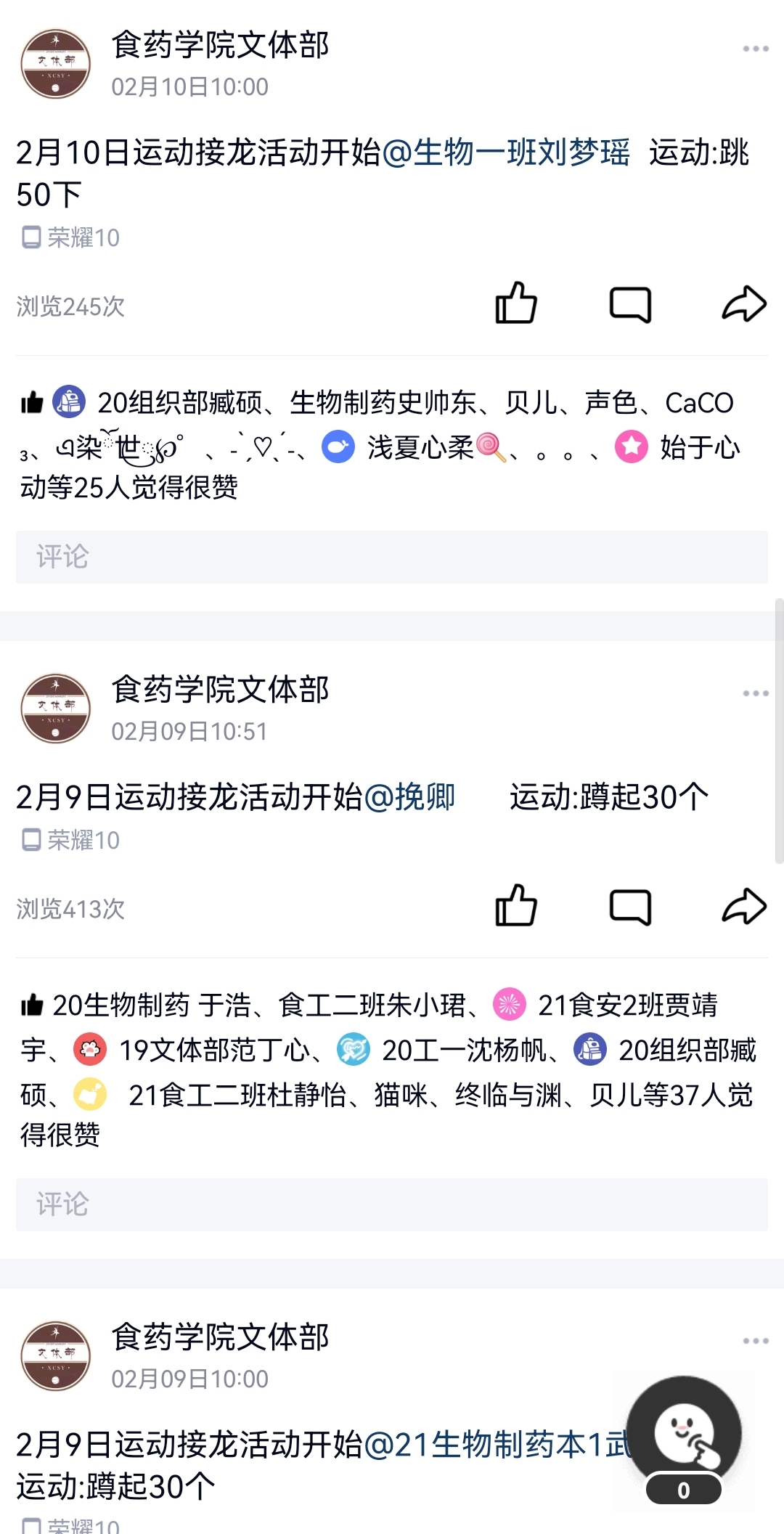
Task: Open the liker 19文体部范丁心's profile
Action: coord(214,1050)
